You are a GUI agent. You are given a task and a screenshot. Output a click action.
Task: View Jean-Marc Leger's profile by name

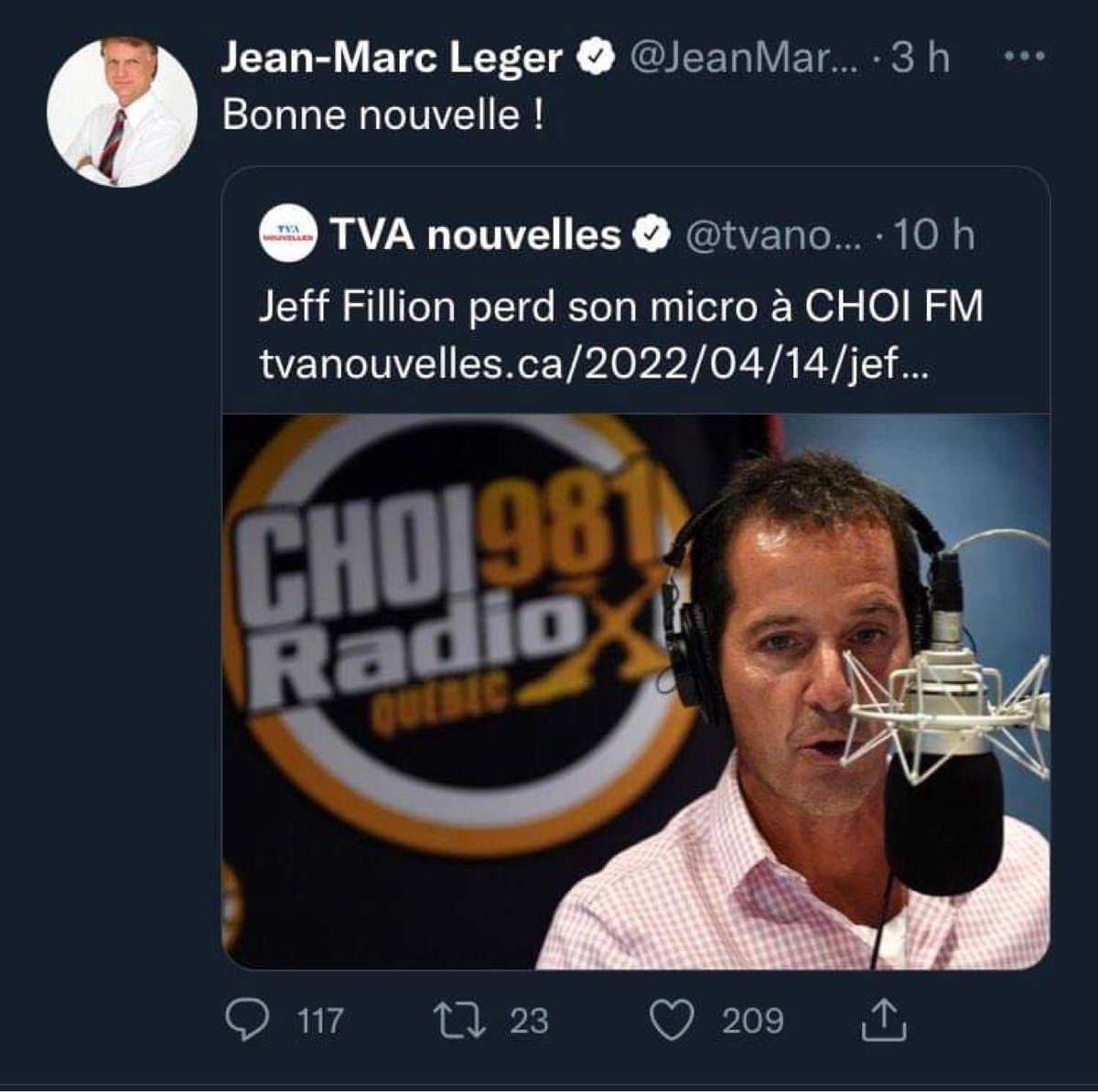point(392,58)
